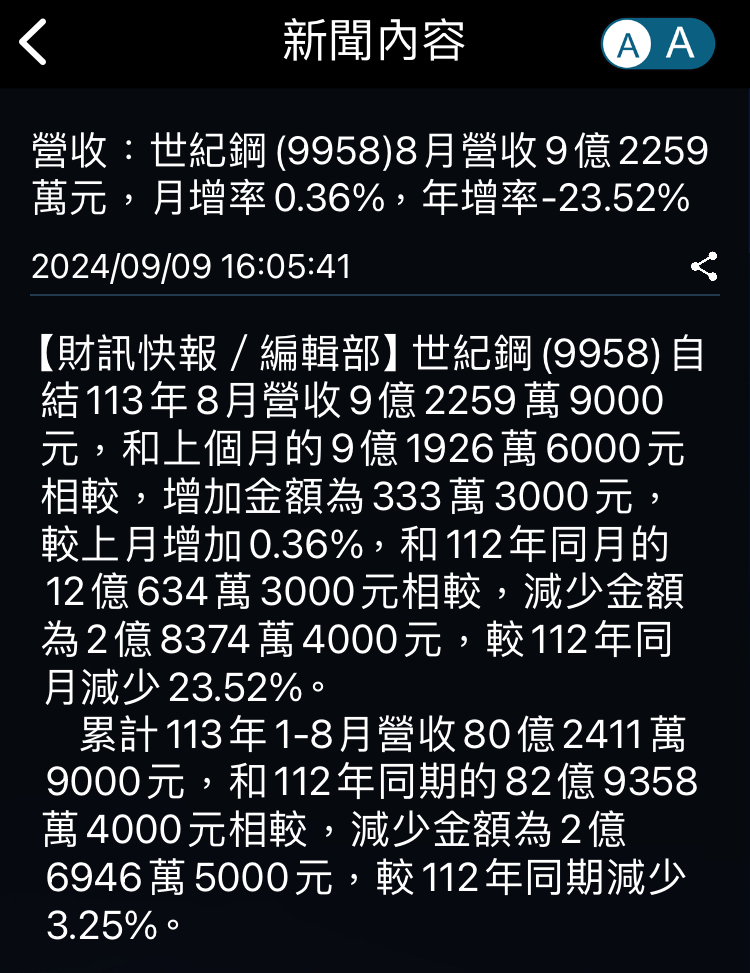Viewport: 750px width, 973px height.
Task: Toggle to larger text with the right A
Action: pyautogui.click(x=681, y=44)
